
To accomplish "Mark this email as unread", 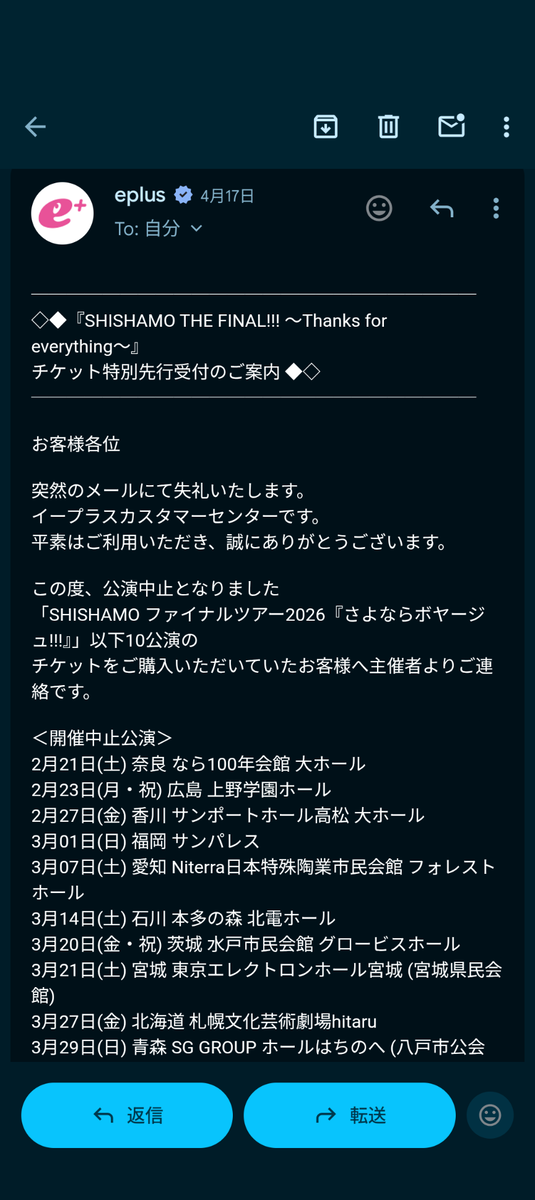I will point(451,125).
